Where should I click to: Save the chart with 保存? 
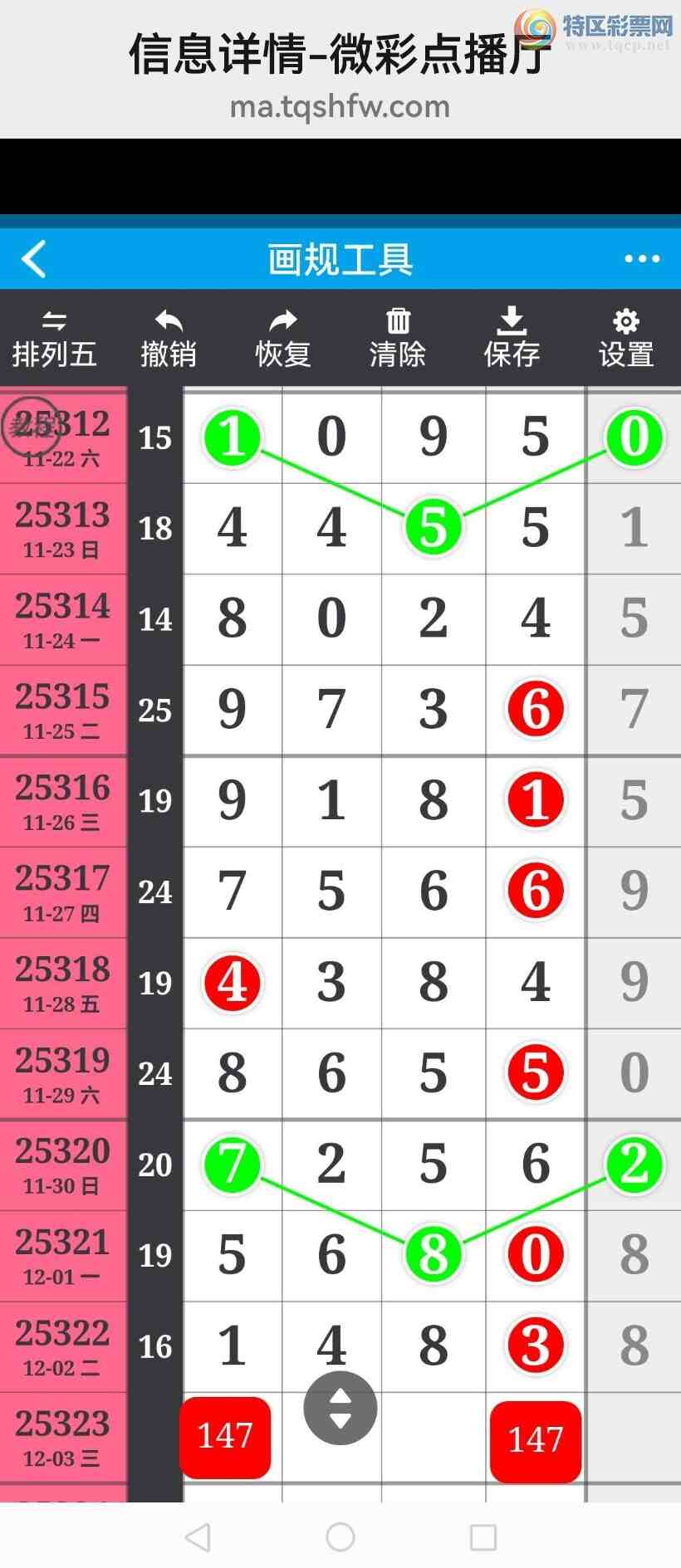click(512, 339)
